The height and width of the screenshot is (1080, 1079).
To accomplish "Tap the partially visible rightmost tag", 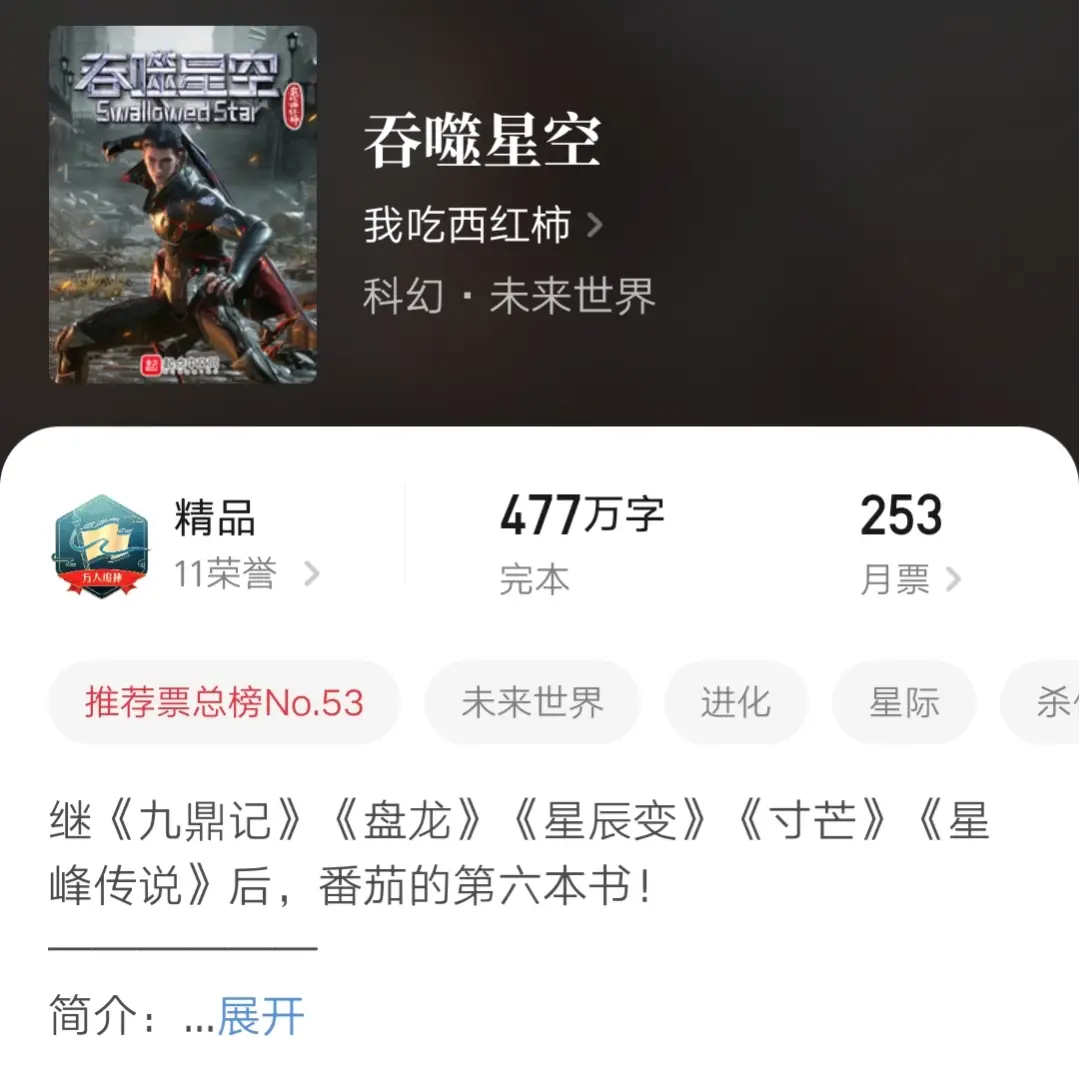I will tap(1048, 702).
